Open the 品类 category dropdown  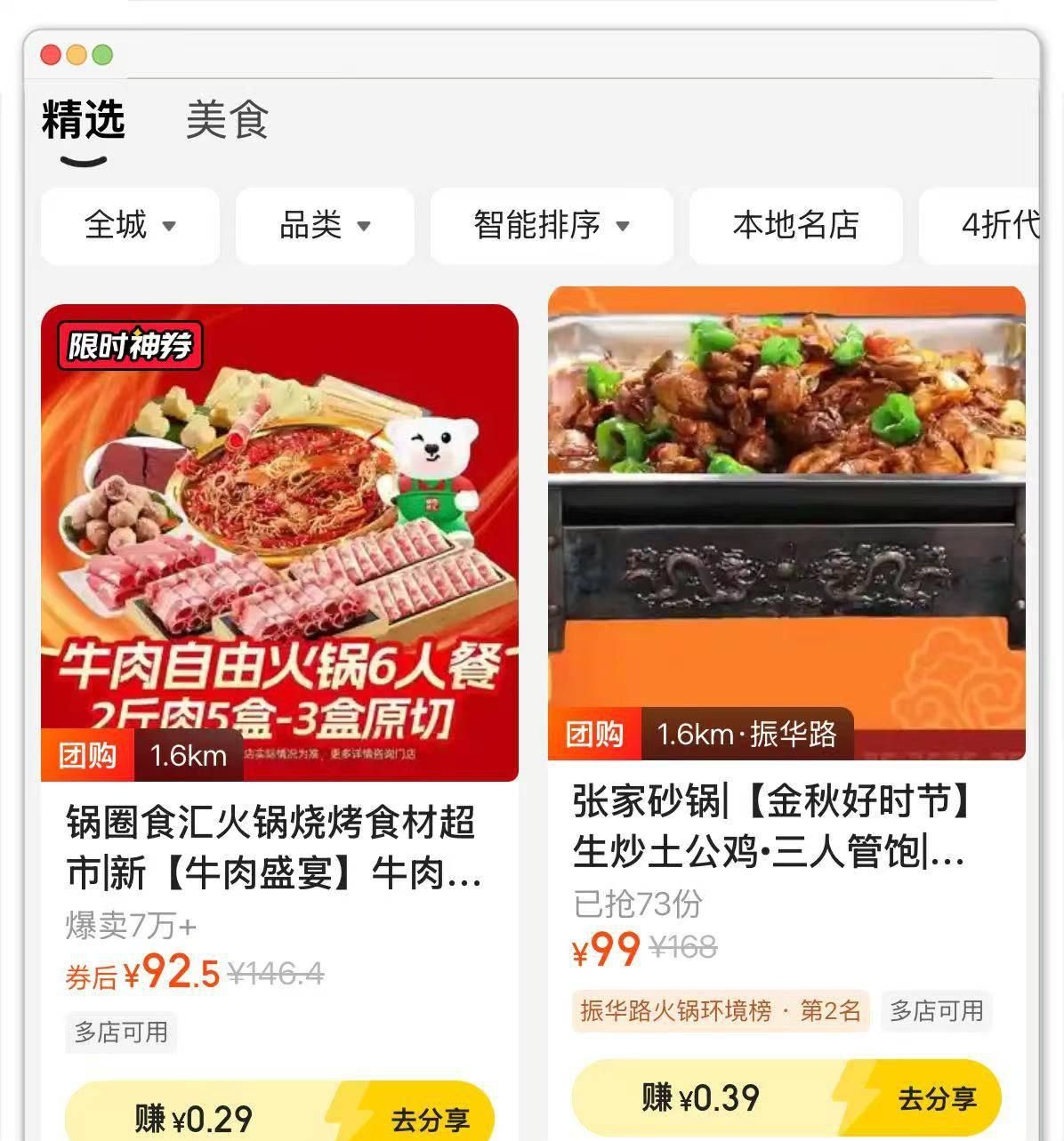325,225
